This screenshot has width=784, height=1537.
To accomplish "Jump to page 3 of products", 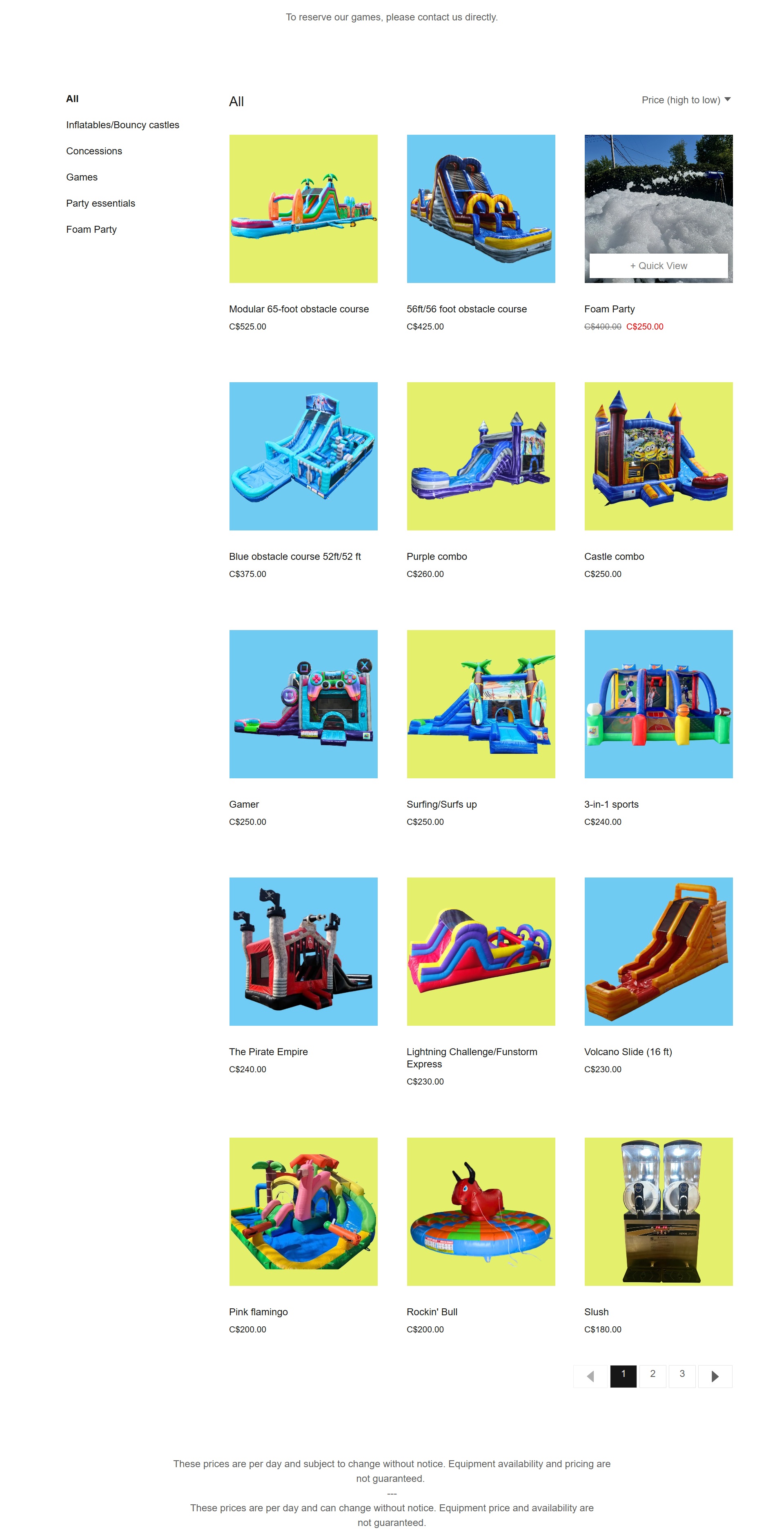I will pyautogui.click(x=682, y=1377).
